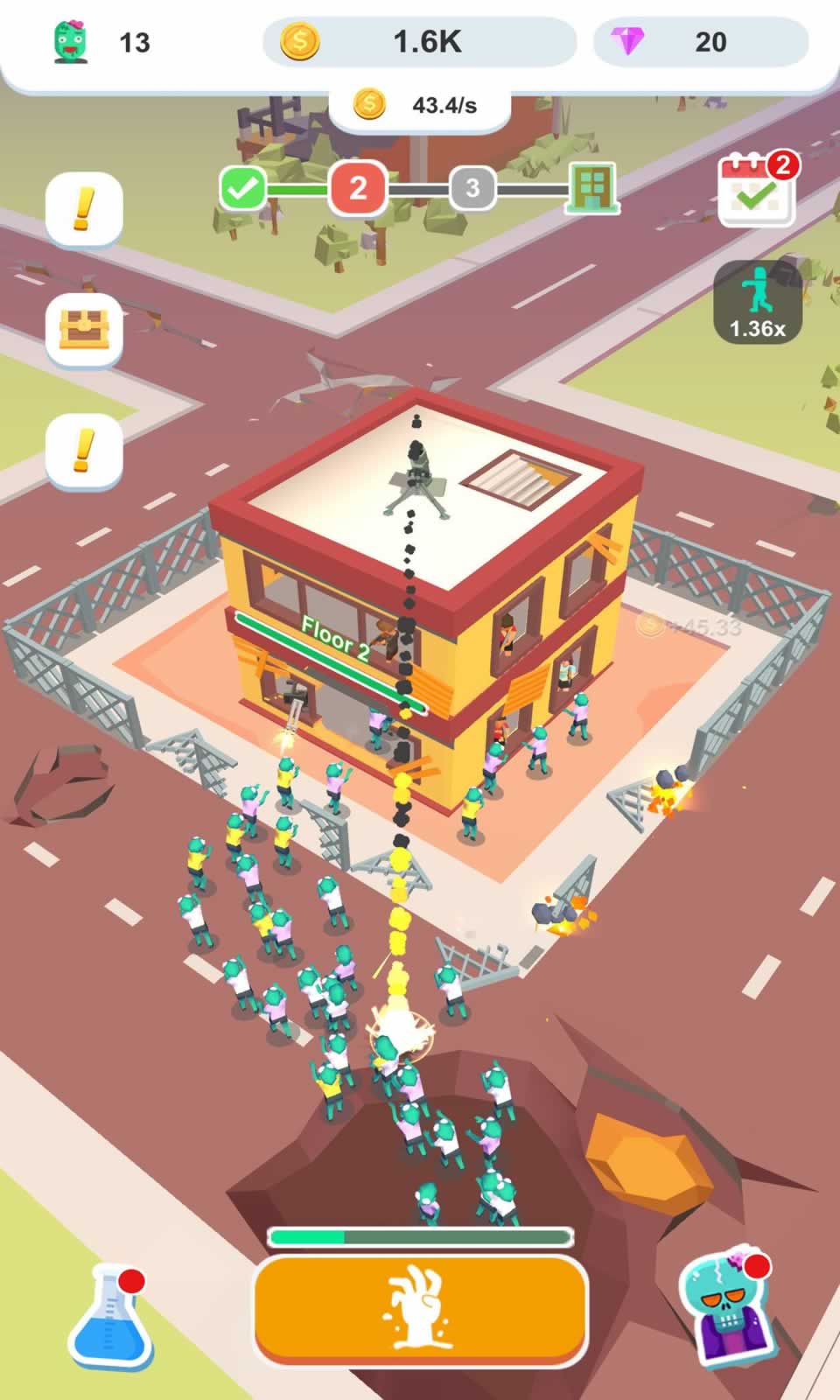Tap the purple gem balance
The image size is (840, 1400).
coord(700,41)
